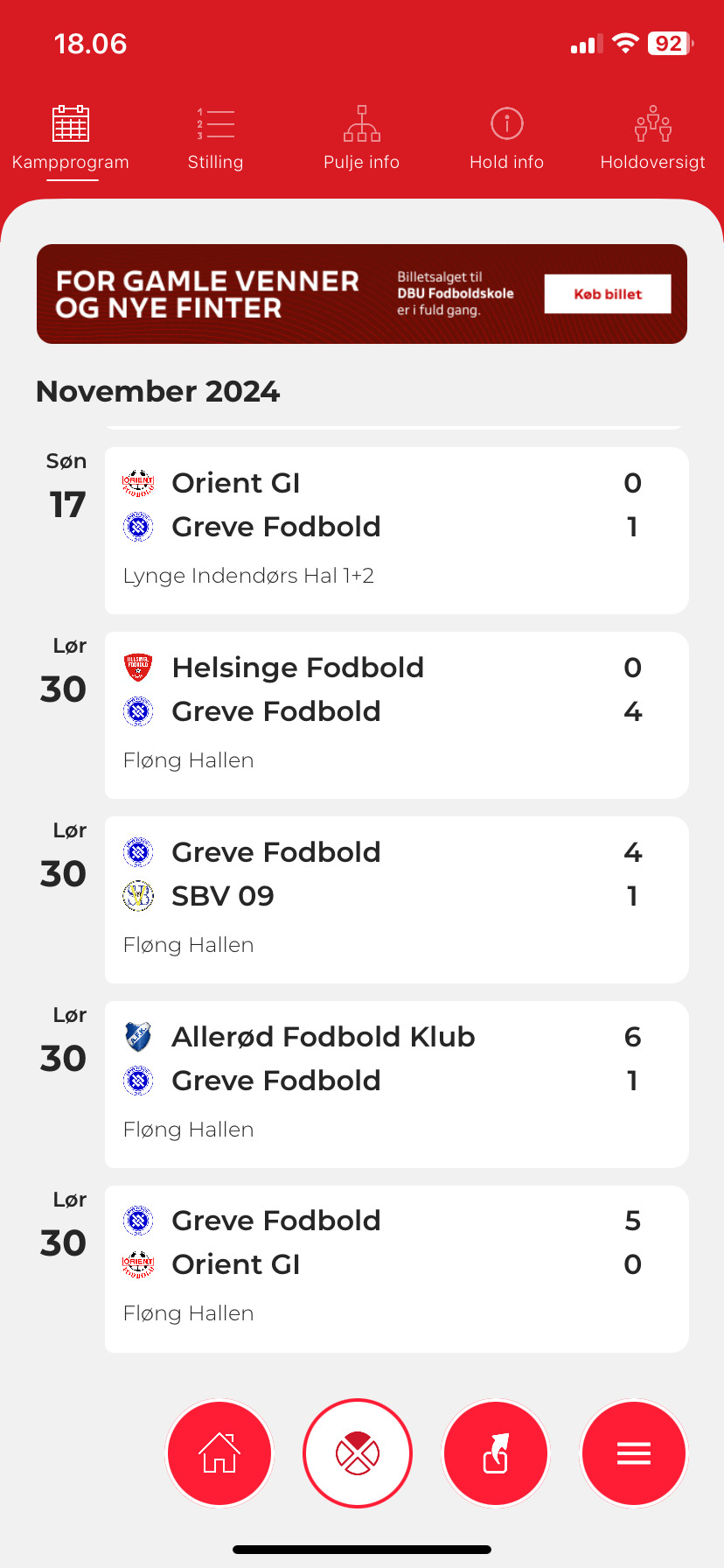View the Greve Fodbold vs Orient GI 5-0 match
The image size is (724, 1568).
coord(397,1269)
